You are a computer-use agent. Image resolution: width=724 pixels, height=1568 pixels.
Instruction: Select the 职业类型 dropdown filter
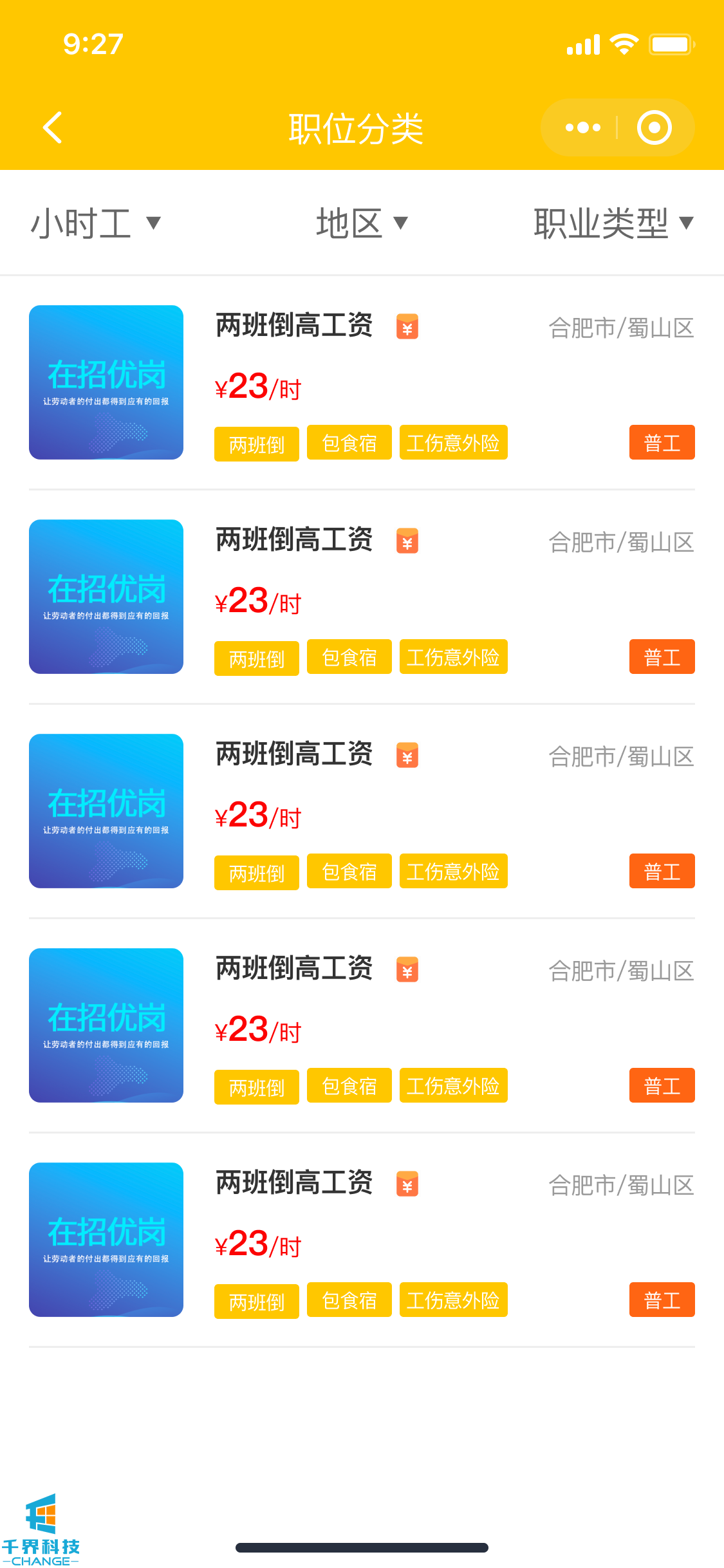(x=613, y=223)
